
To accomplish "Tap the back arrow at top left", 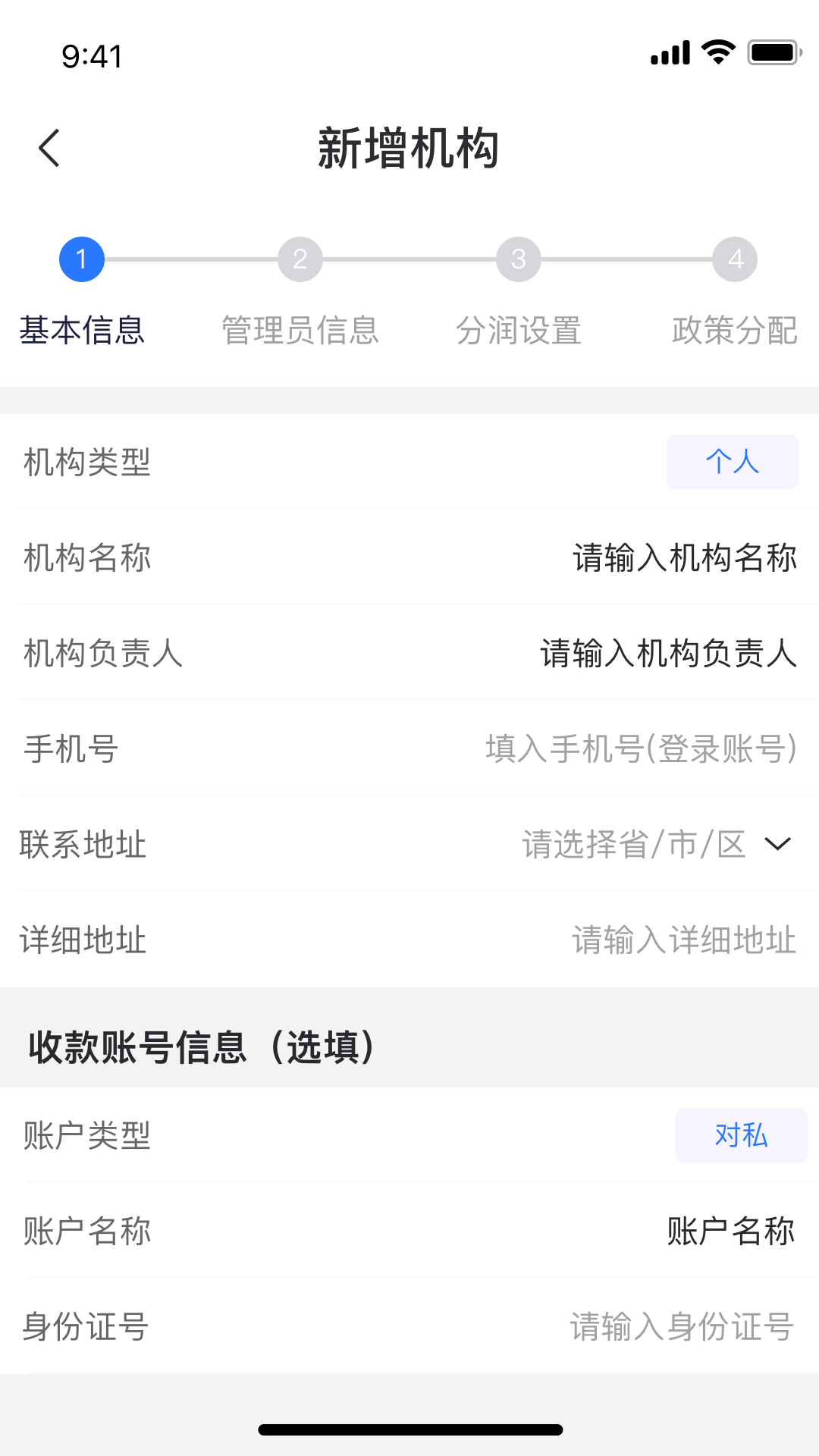I will (x=50, y=146).
